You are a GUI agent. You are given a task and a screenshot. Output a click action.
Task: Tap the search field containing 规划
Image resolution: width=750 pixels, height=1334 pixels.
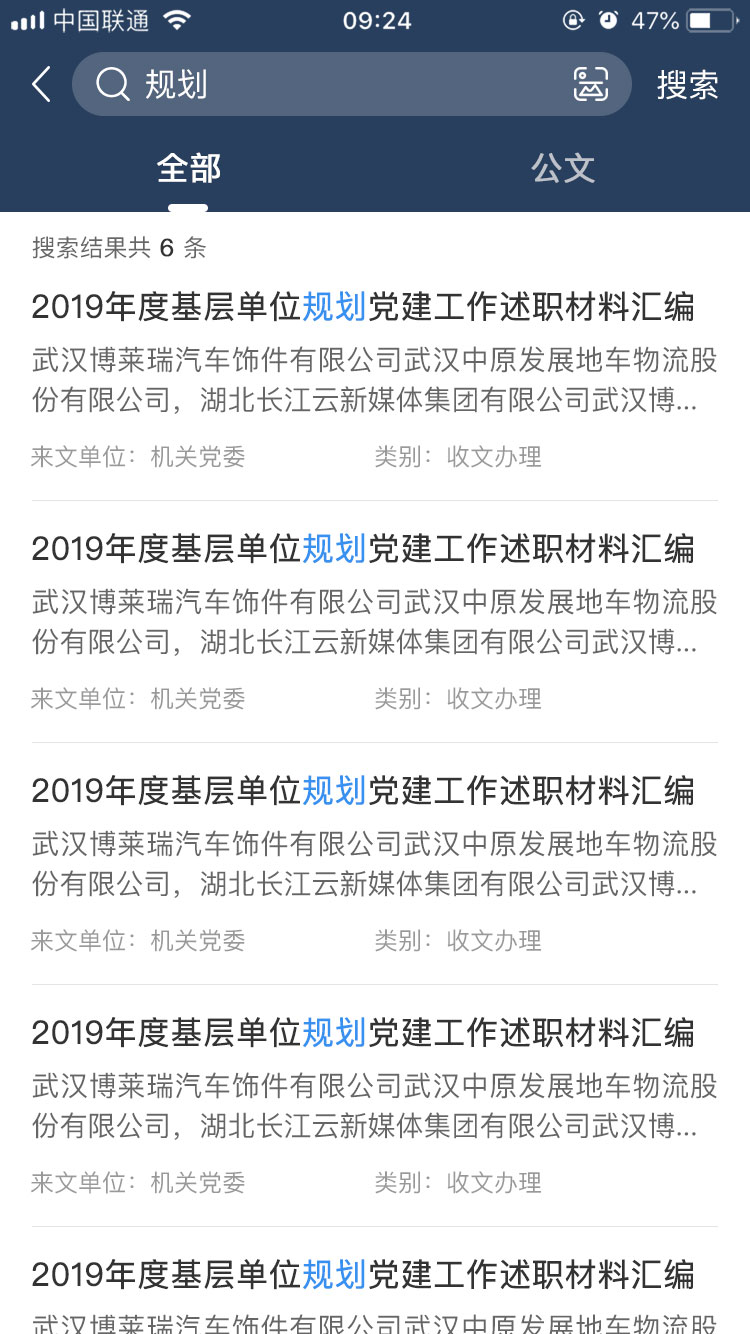point(352,85)
